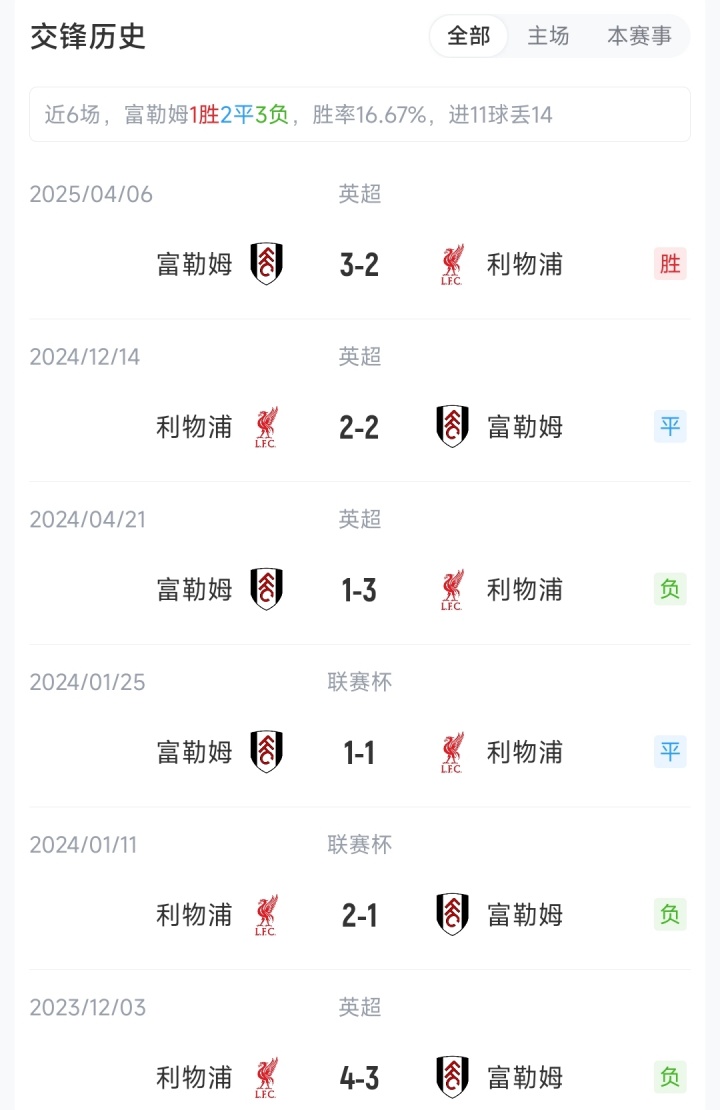720x1110 pixels.
Task: Switch to the 本赛事 tab
Action: (639, 37)
